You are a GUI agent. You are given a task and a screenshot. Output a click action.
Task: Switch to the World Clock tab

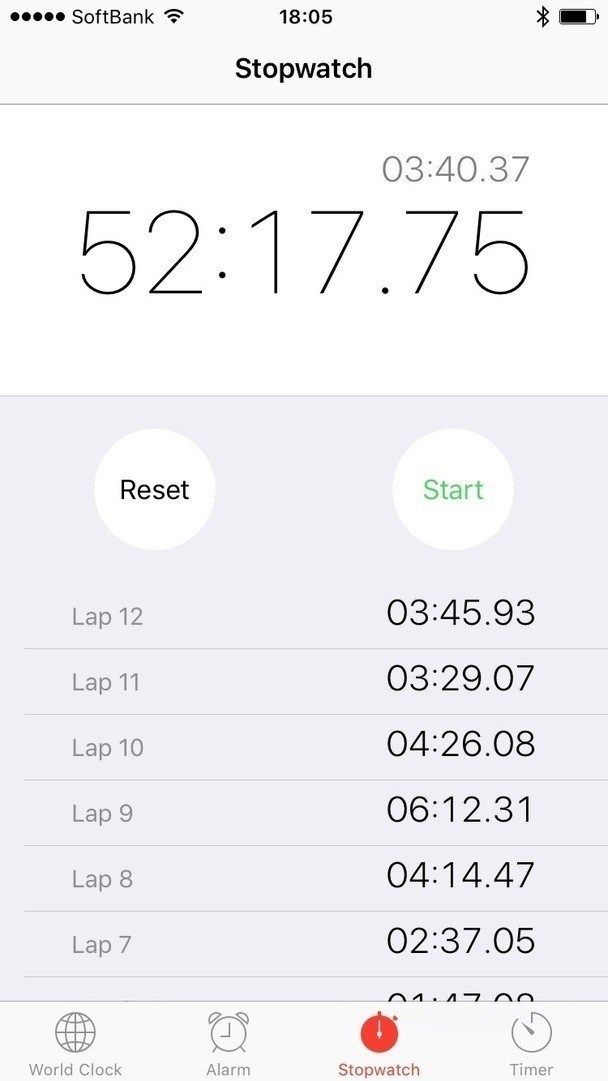76,1042
